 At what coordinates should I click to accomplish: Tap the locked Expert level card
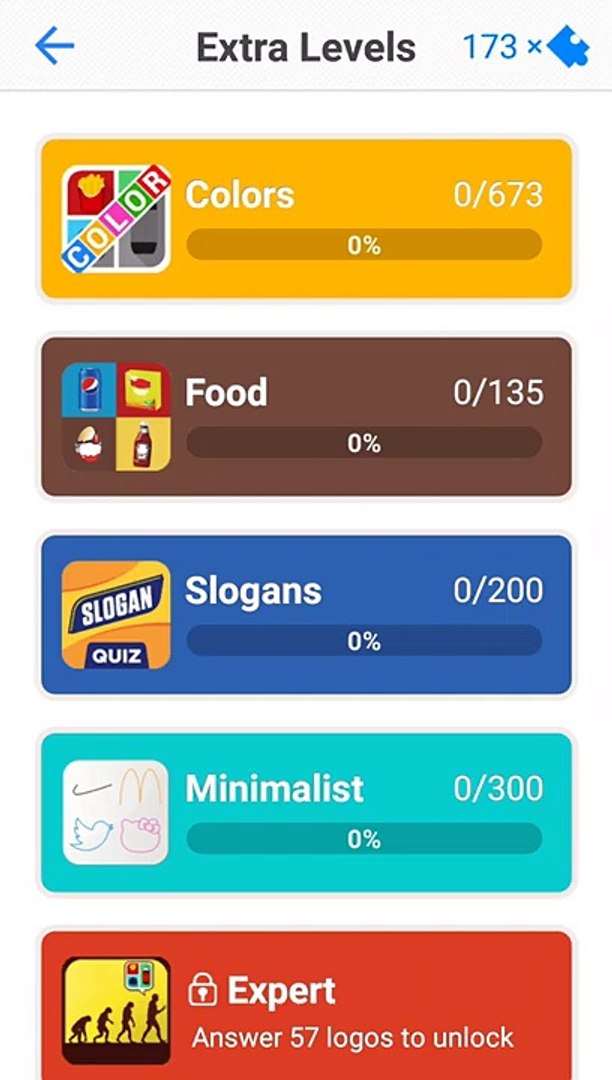point(306,1010)
